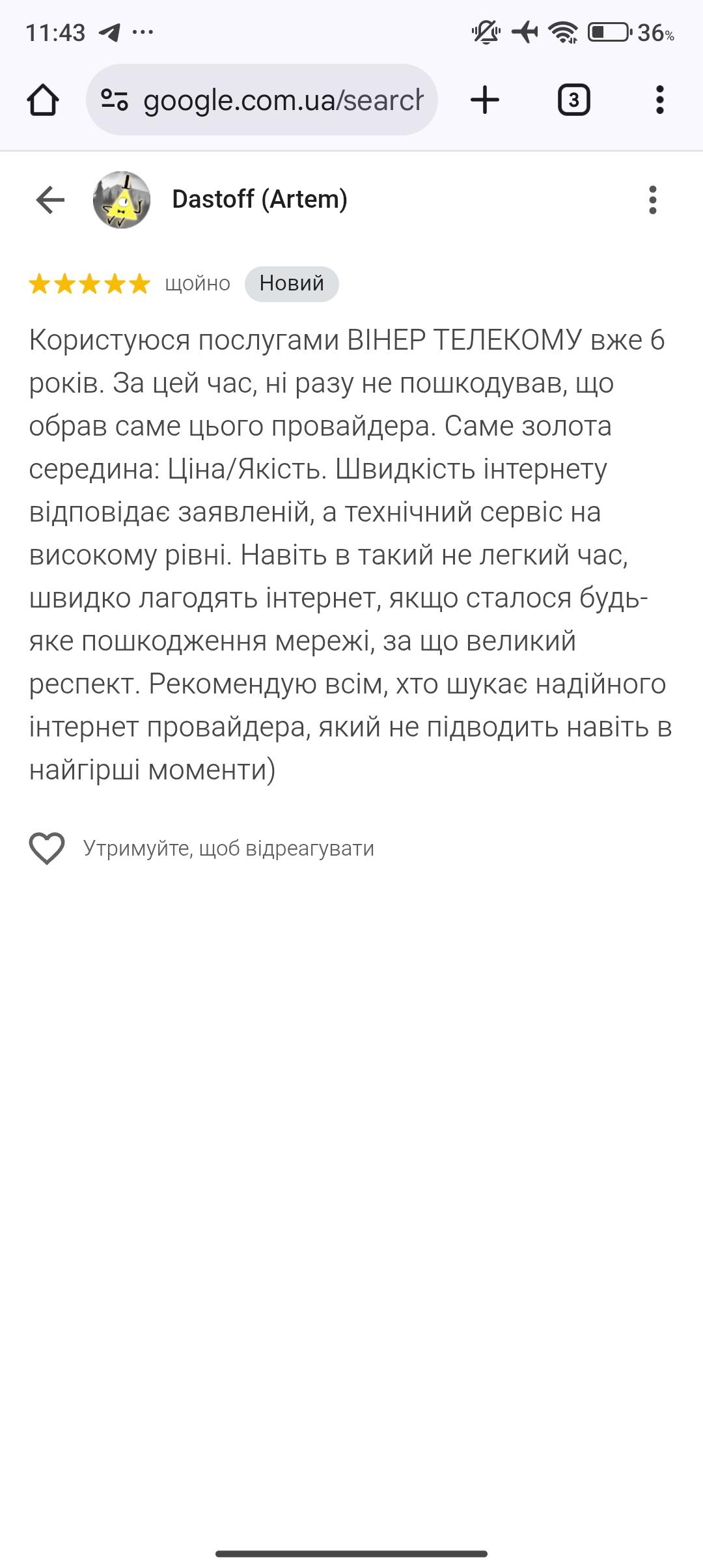
Task: Go back using the arrow beside Dastoff
Action: (x=50, y=199)
